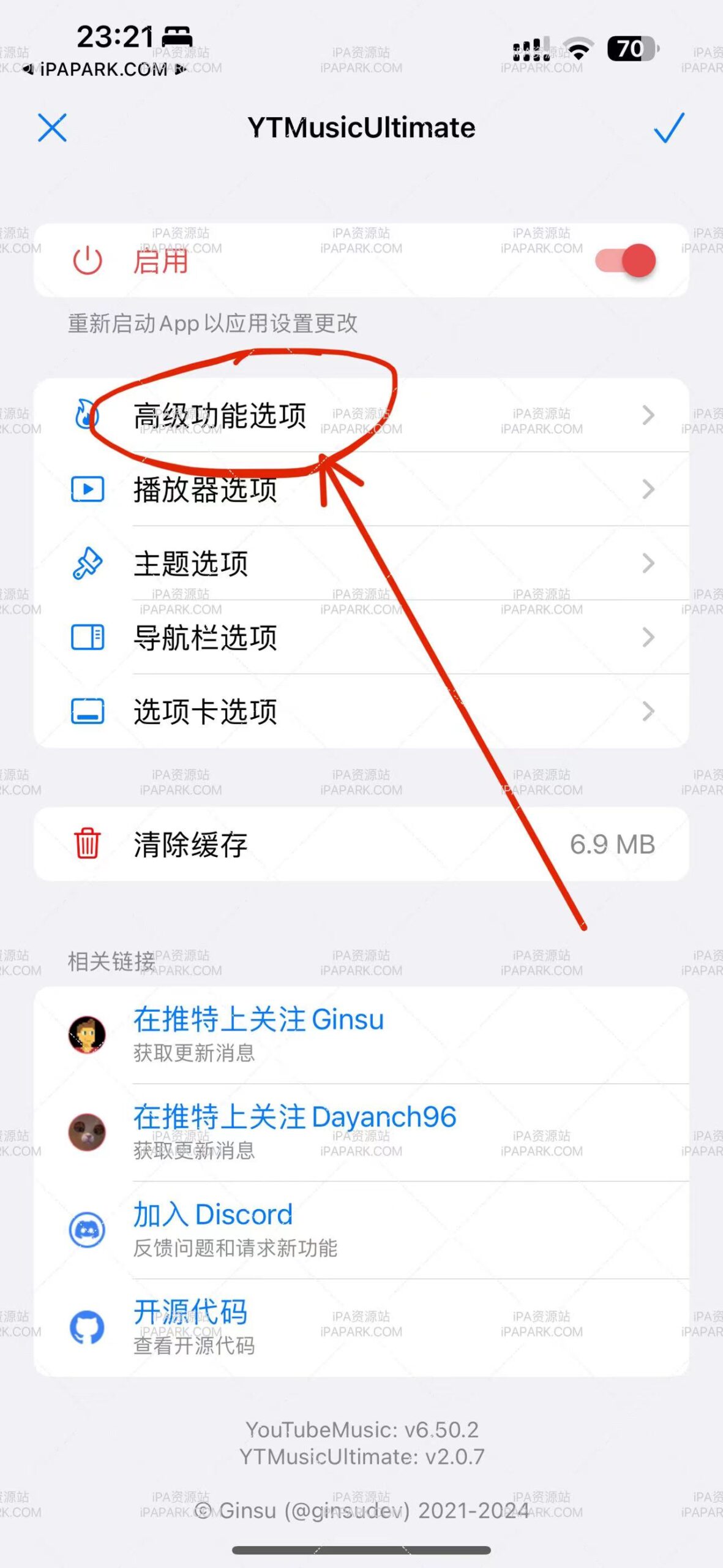Select the flame icon beside 高级功能选项
Image resolution: width=723 pixels, height=1568 pixels.
coord(87,414)
